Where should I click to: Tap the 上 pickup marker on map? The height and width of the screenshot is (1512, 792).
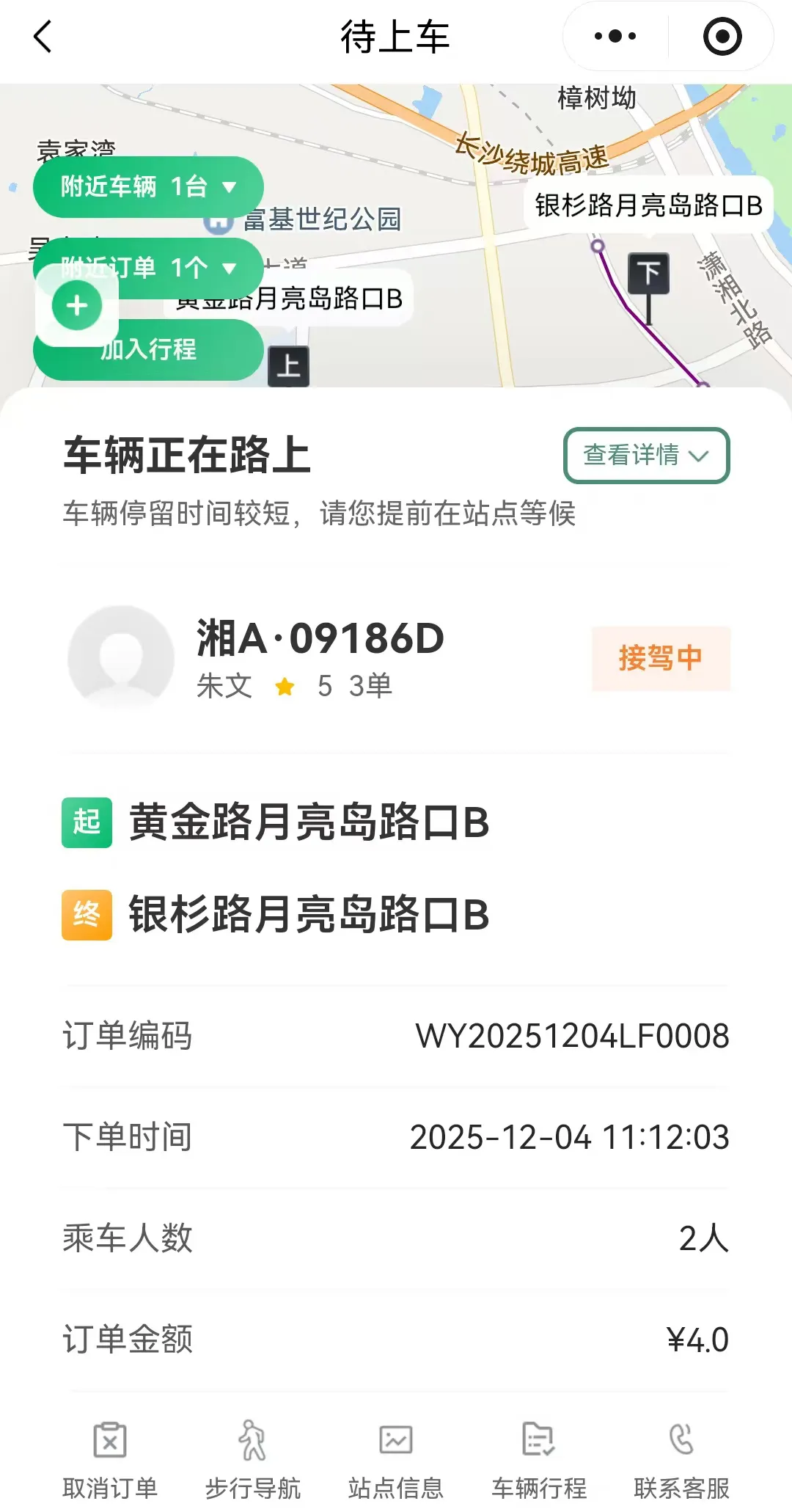tap(288, 366)
